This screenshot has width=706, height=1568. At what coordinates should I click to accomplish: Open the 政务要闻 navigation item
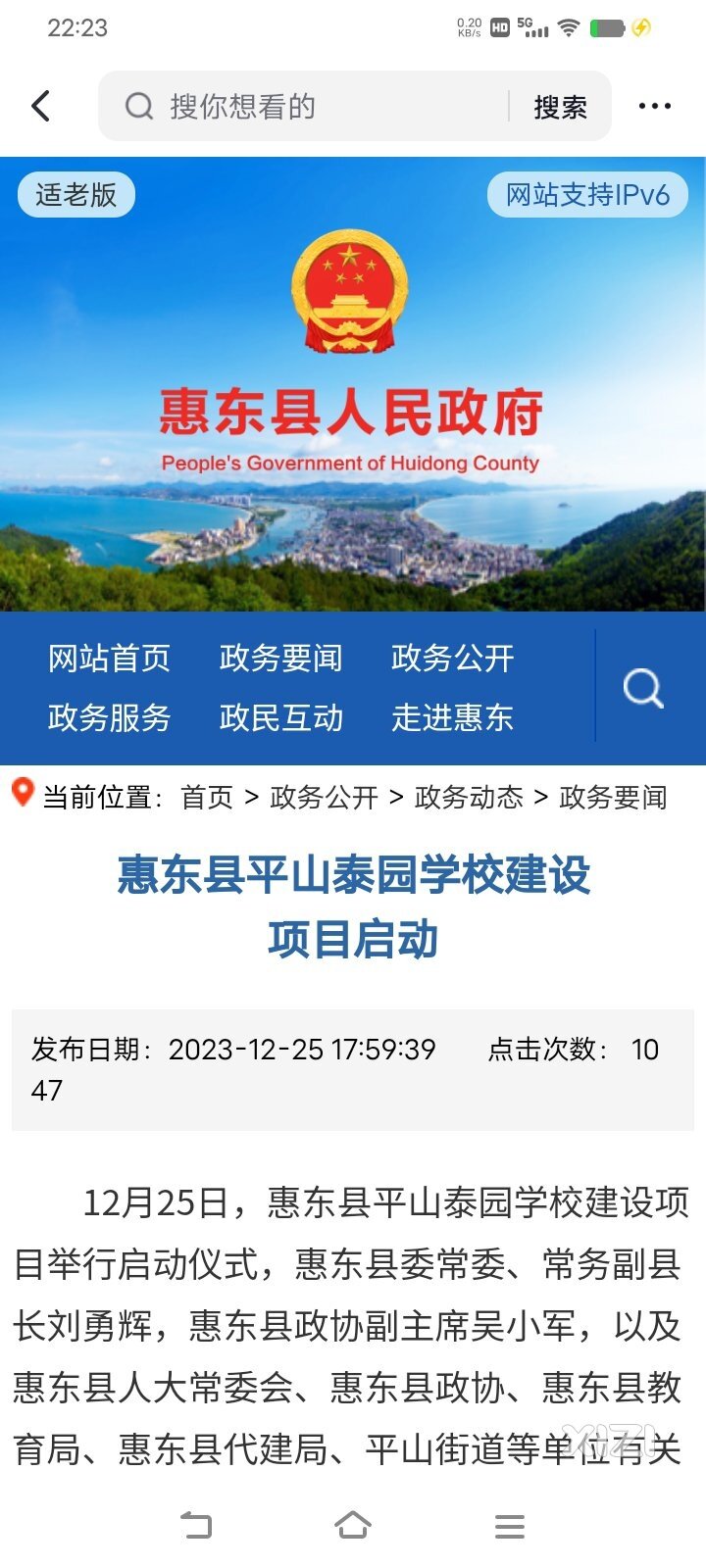click(280, 658)
